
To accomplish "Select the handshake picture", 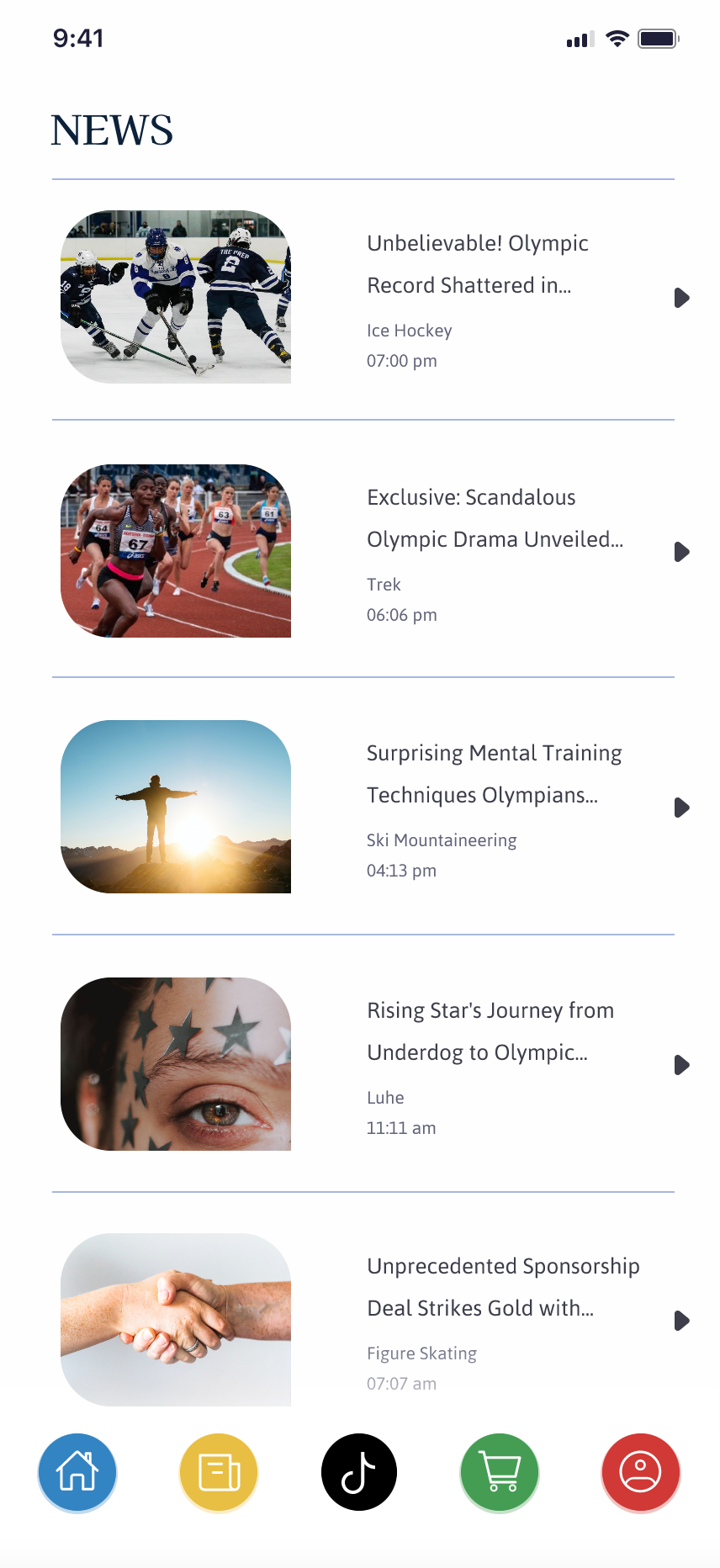I will (x=176, y=1320).
